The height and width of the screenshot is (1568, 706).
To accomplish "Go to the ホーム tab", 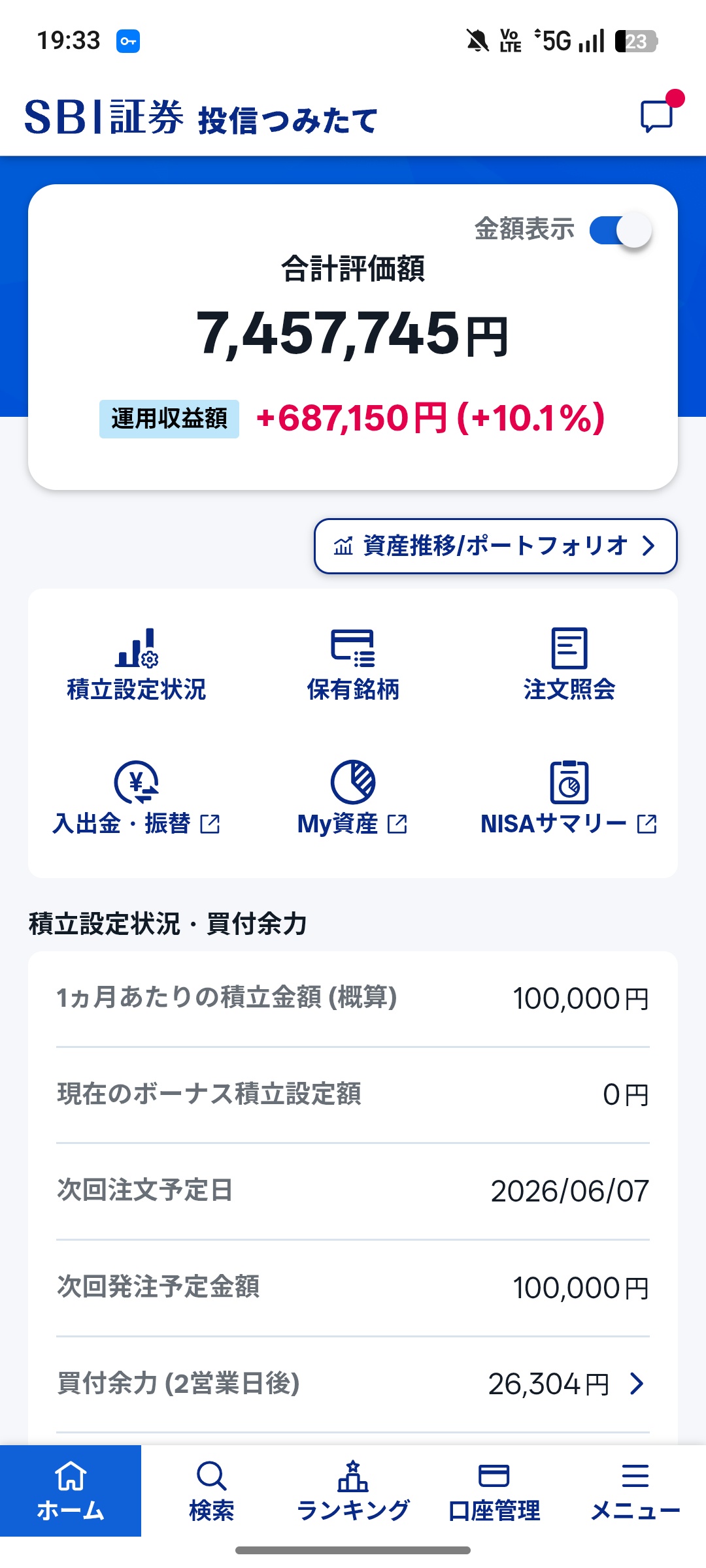I will point(71,1491).
